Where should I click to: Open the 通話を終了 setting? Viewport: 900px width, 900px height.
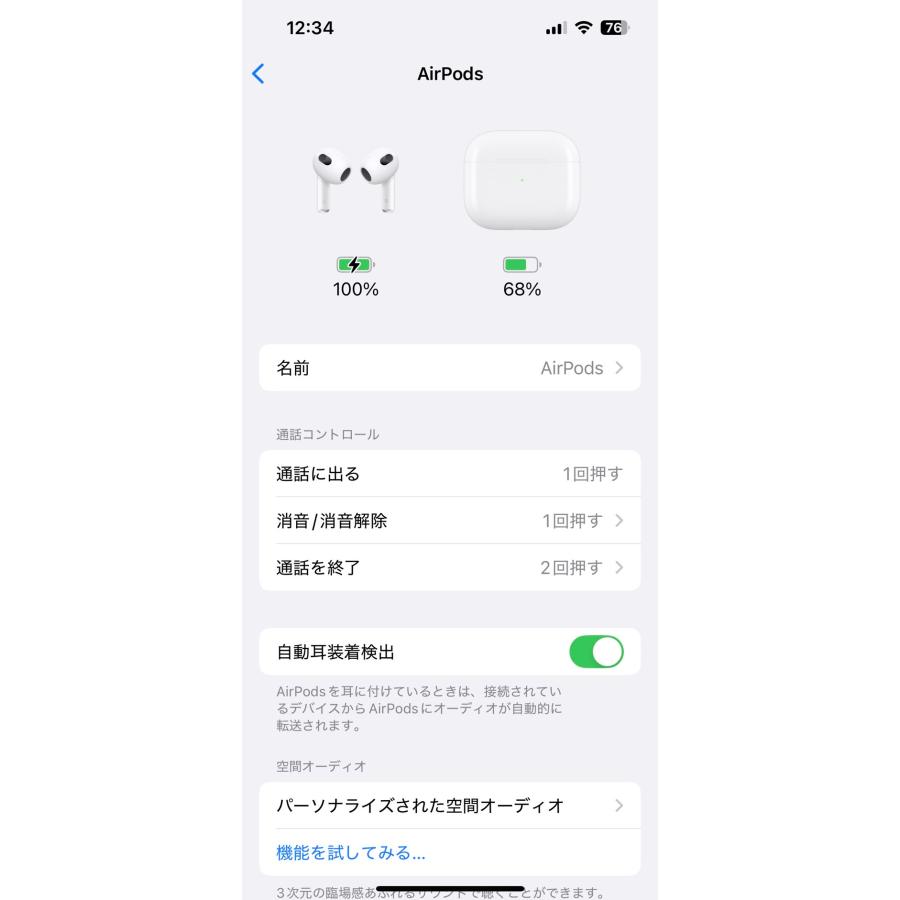coord(449,568)
